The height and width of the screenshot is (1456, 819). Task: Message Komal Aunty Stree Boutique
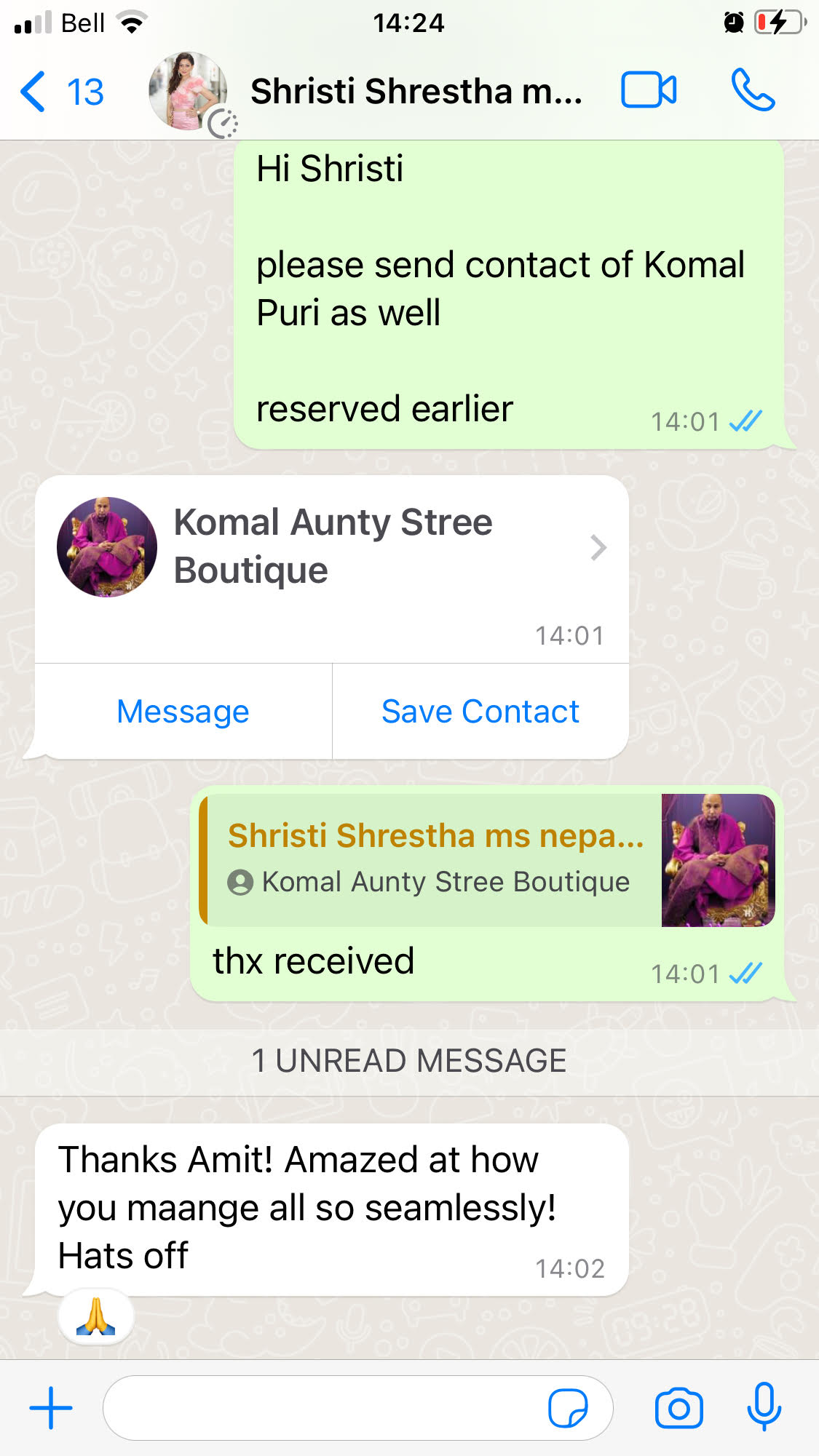coord(183,711)
